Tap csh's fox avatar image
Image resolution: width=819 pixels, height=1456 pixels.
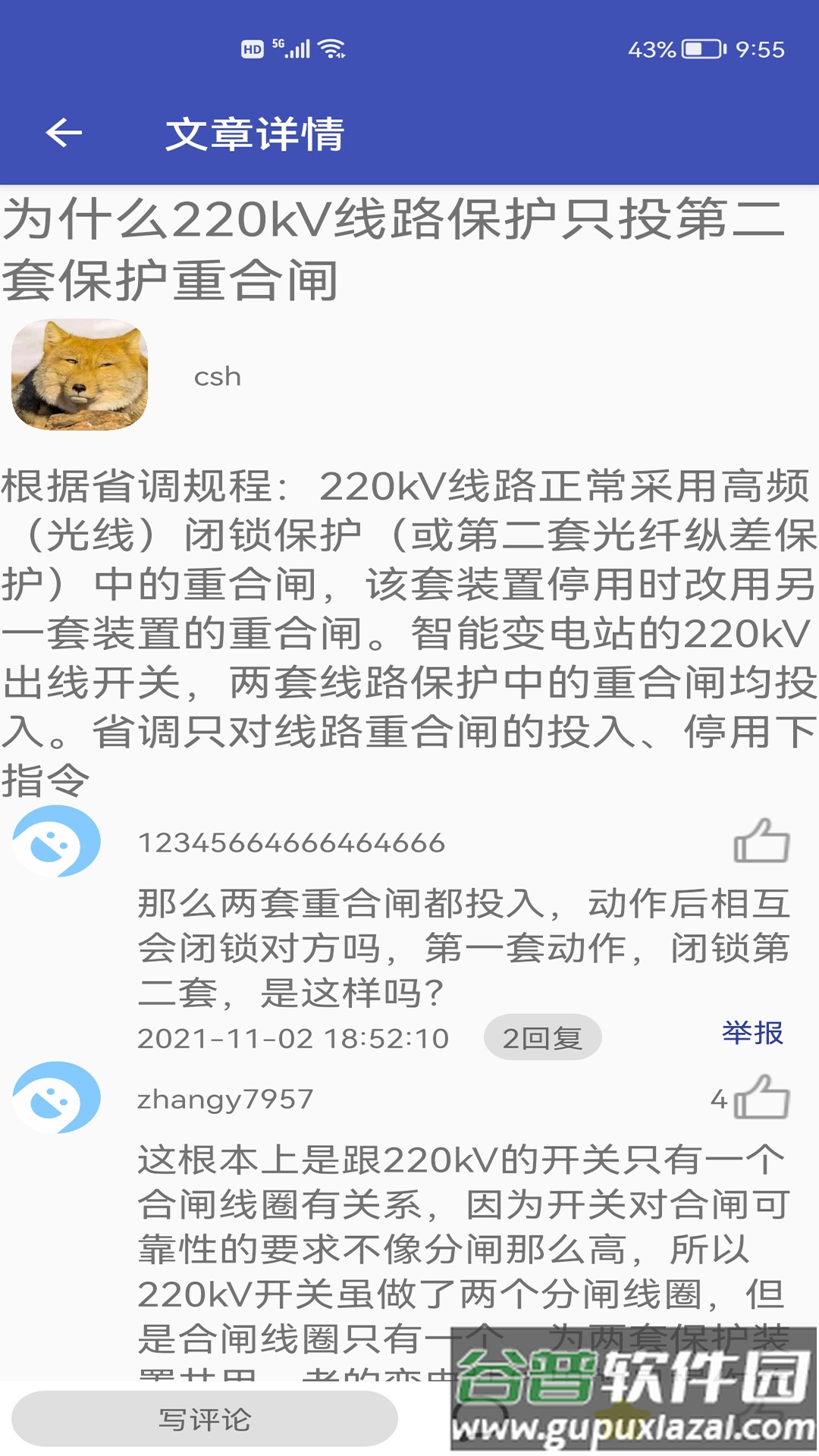pos(80,378)
